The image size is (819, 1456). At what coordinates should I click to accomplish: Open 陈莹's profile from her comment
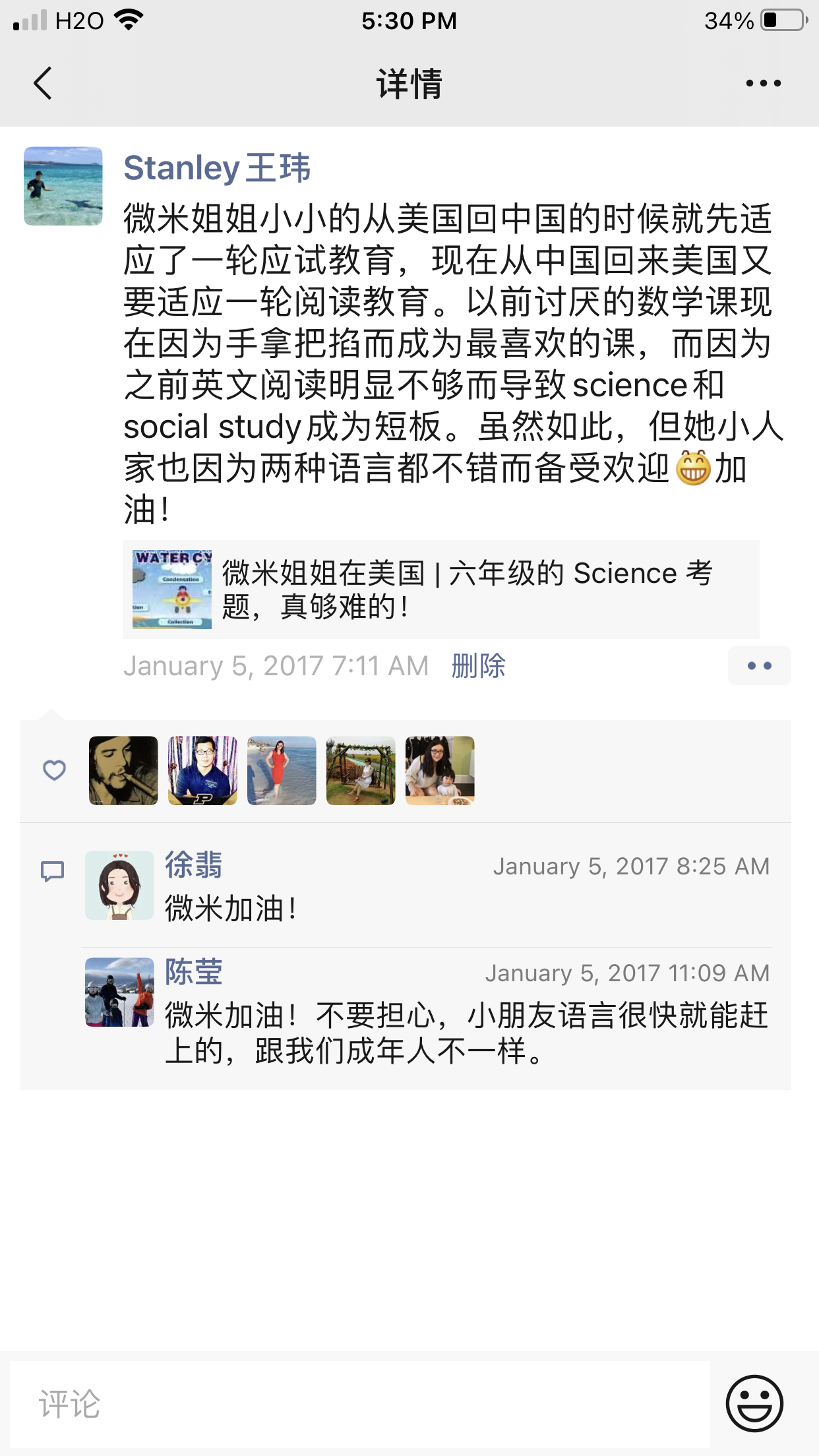(193, 972)
